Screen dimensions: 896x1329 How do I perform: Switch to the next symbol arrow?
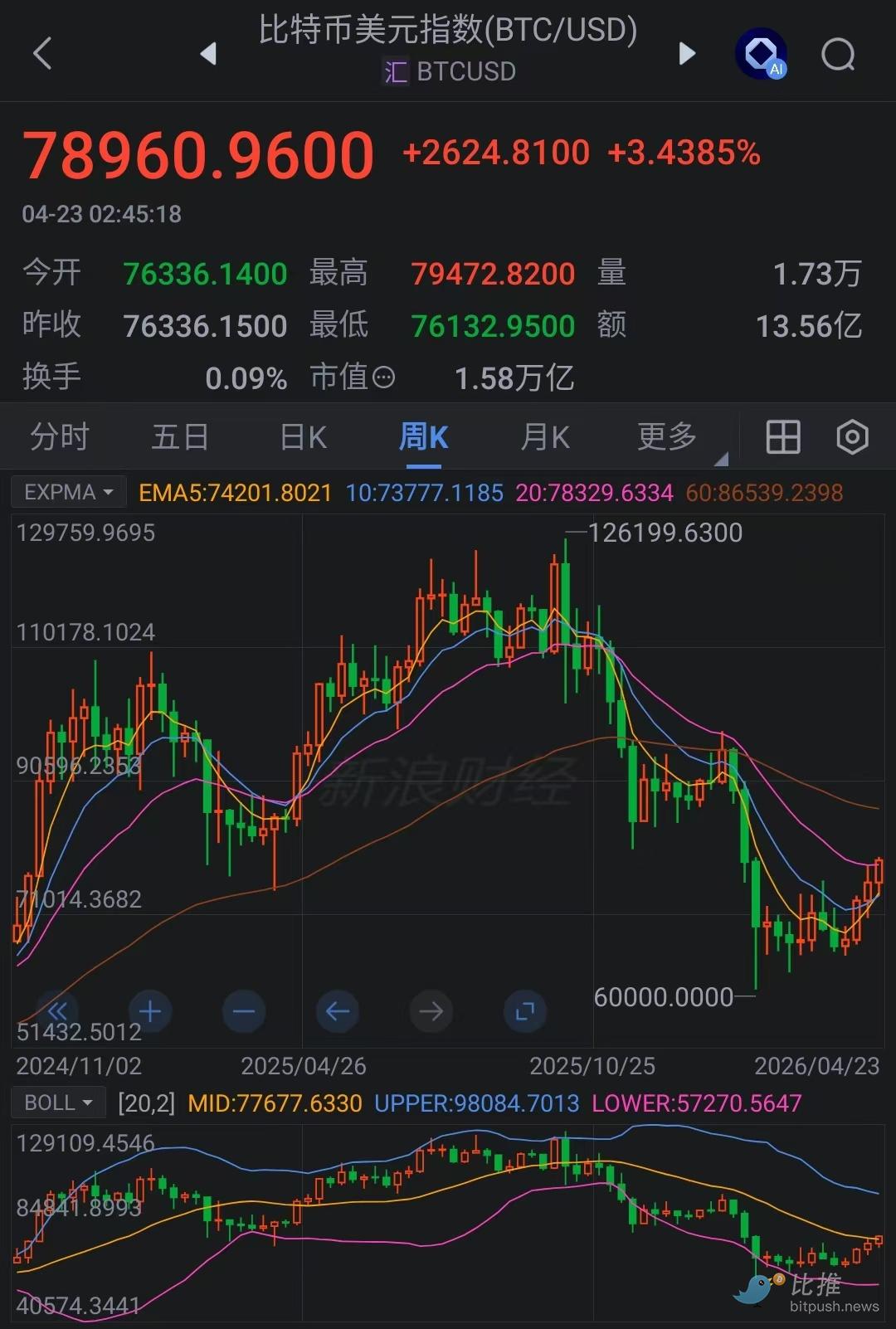[687, 54]
